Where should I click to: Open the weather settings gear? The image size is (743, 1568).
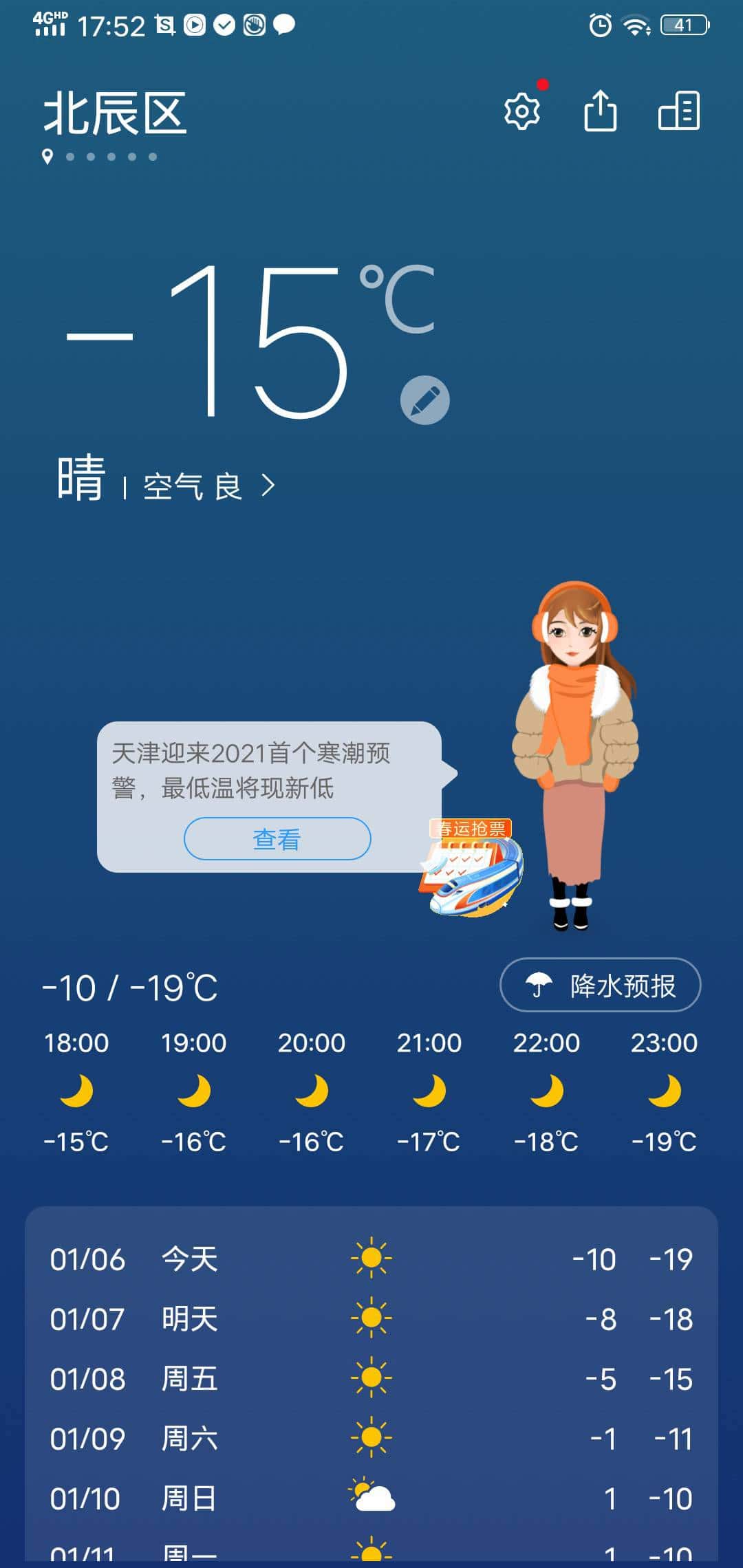(523, 110)
